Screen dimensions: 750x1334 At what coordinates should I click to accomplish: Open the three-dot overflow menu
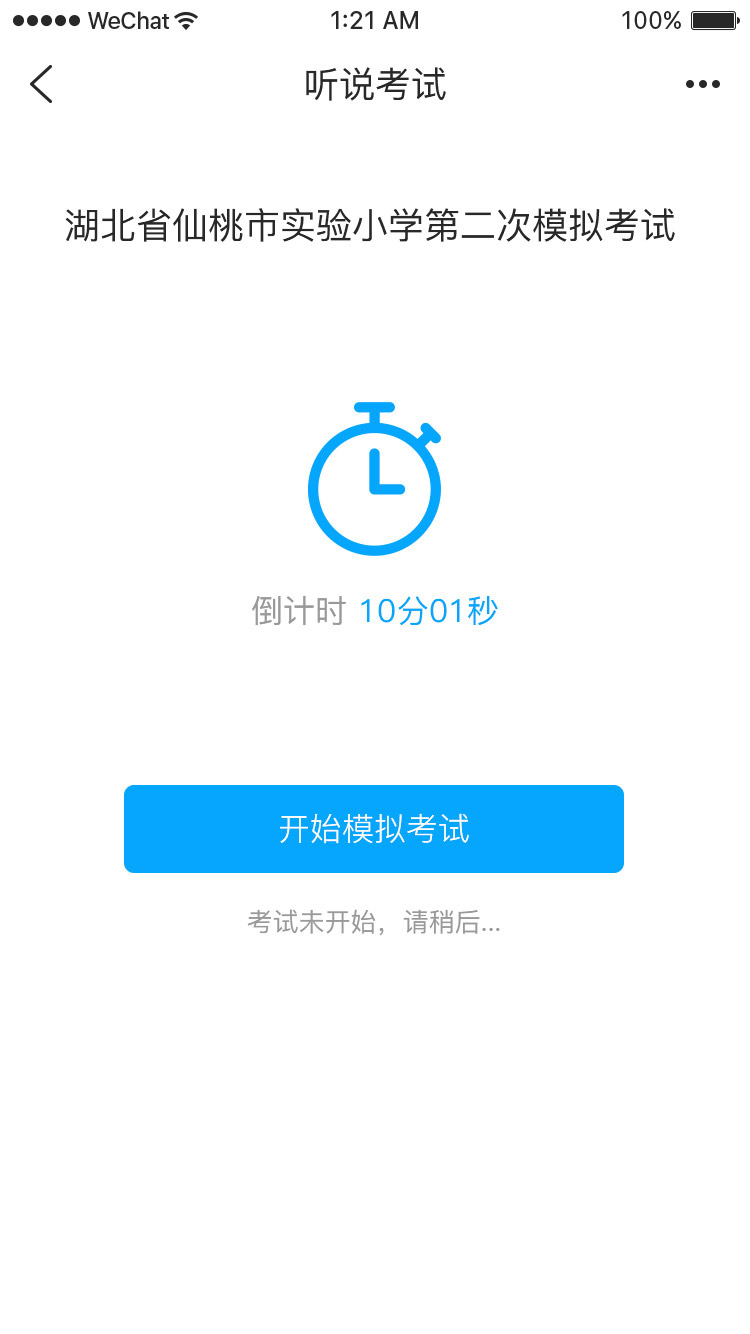point(703,85)
